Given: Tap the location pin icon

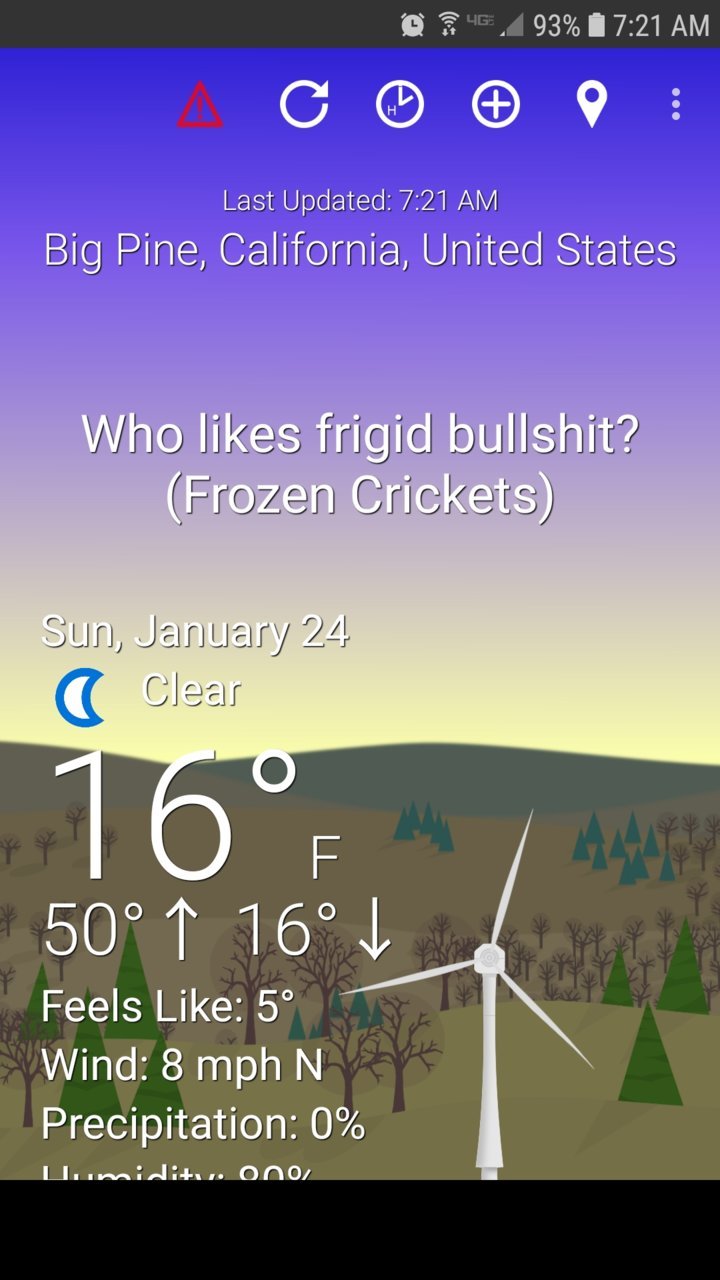Looking at the screenshot, I should click(592, 104).
